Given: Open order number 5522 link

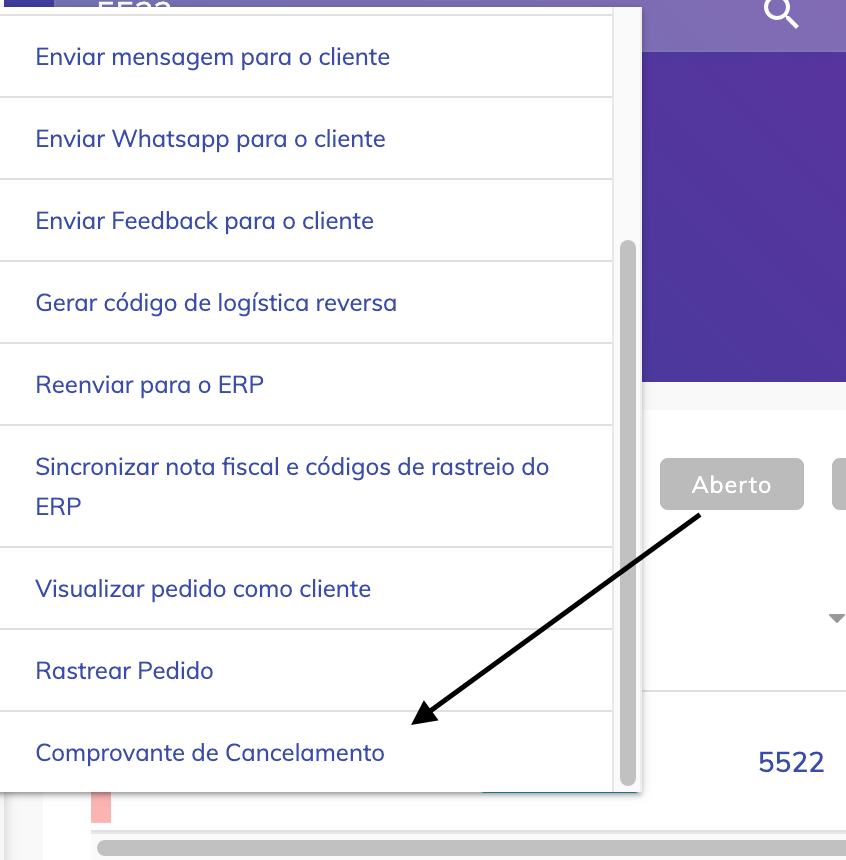Looking at the screenshot, I should [791, 763].
